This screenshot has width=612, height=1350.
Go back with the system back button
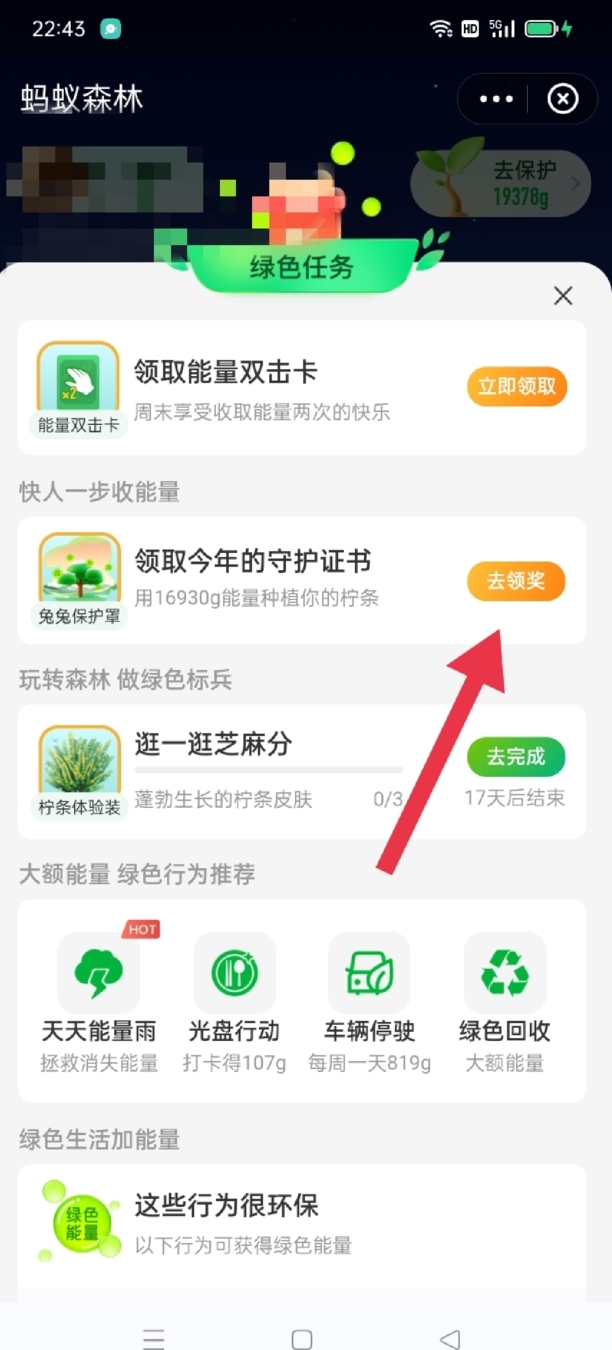point(450,1338)
